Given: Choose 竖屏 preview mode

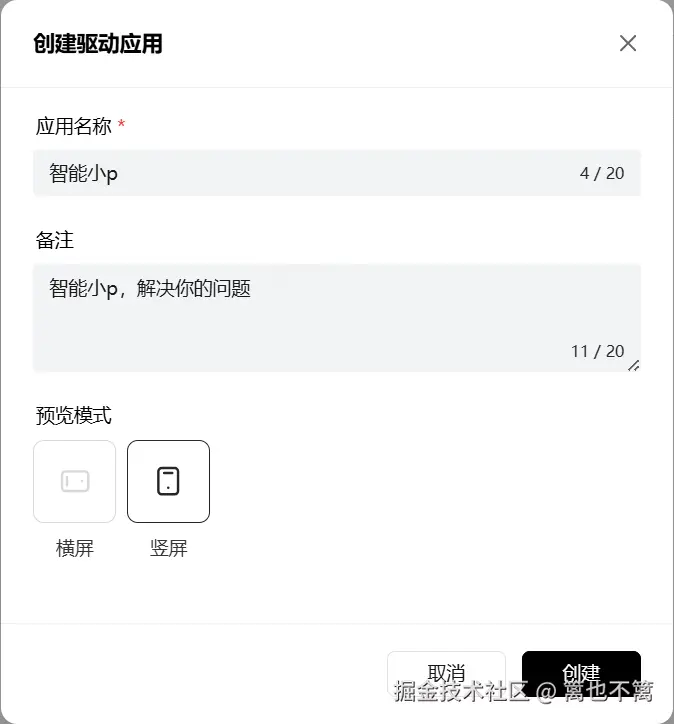Looking at the screenshot, I should click(x=168, y=482).
